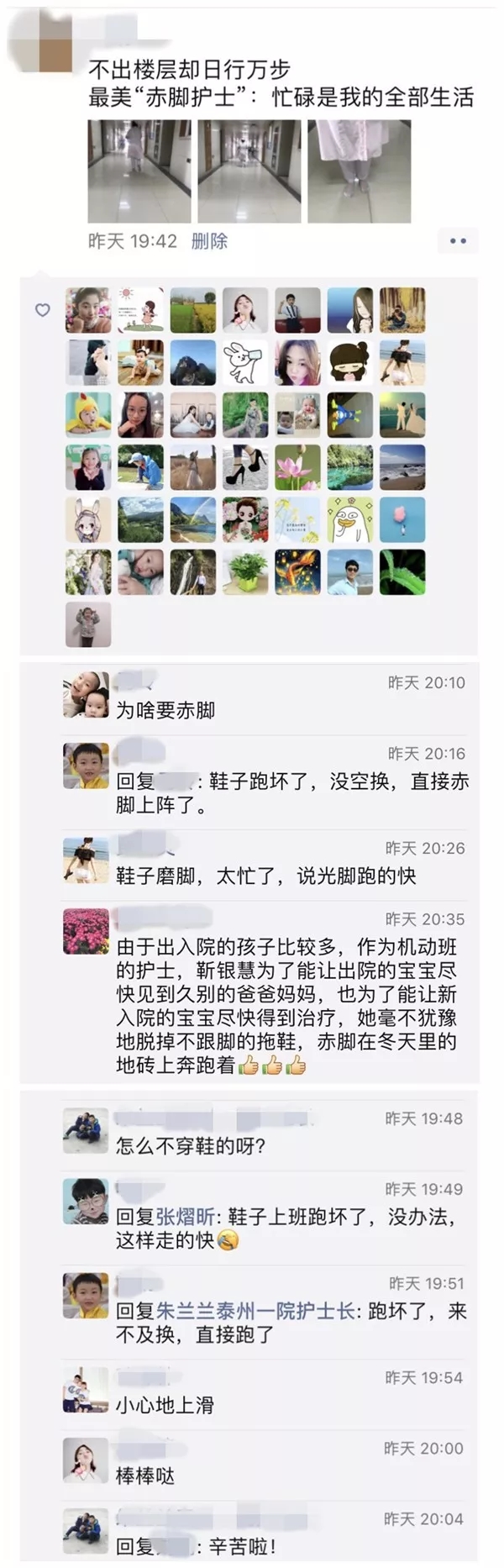Select the comment 棒棒哒
Screen dimensions: 504x1568
point(144,1475)
